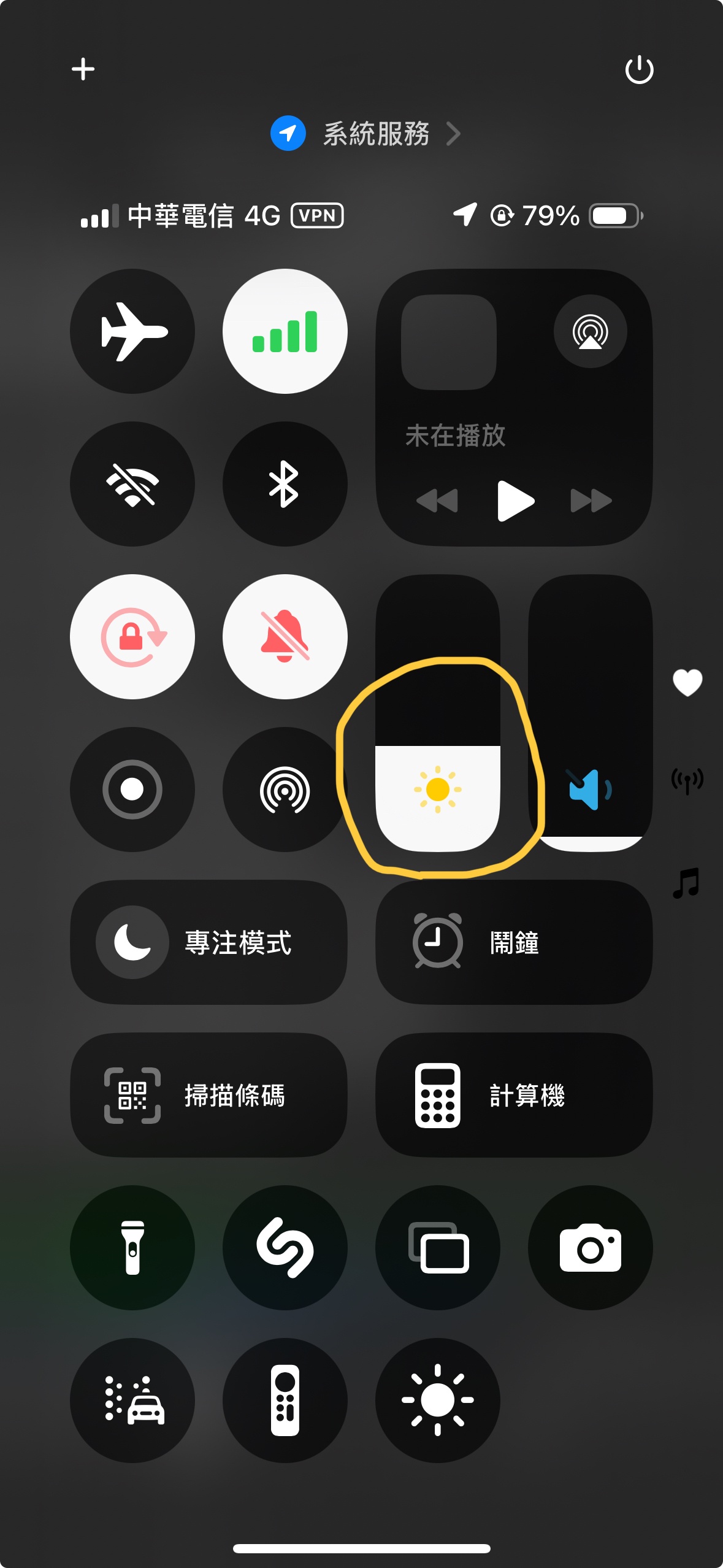
Task: Enable airplane mode
Action: pyautogui.click(x=132, y=331)
